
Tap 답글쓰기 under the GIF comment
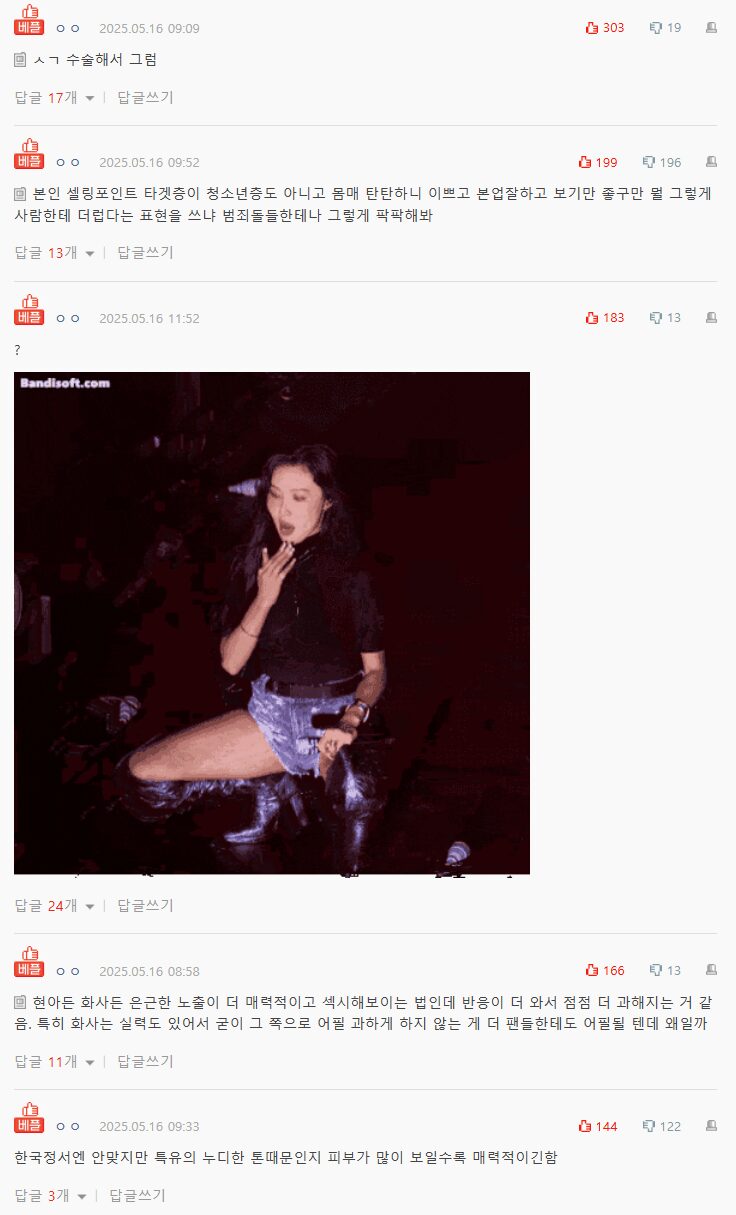145,906
